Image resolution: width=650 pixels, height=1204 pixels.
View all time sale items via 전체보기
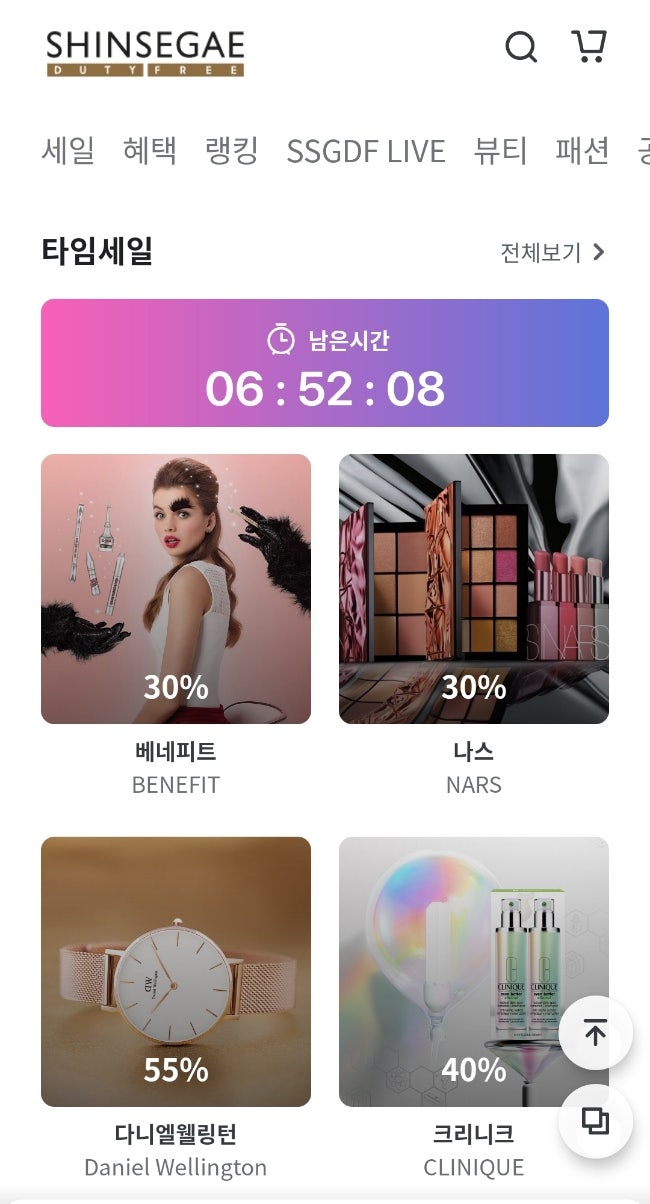click(x=553, y=252)
